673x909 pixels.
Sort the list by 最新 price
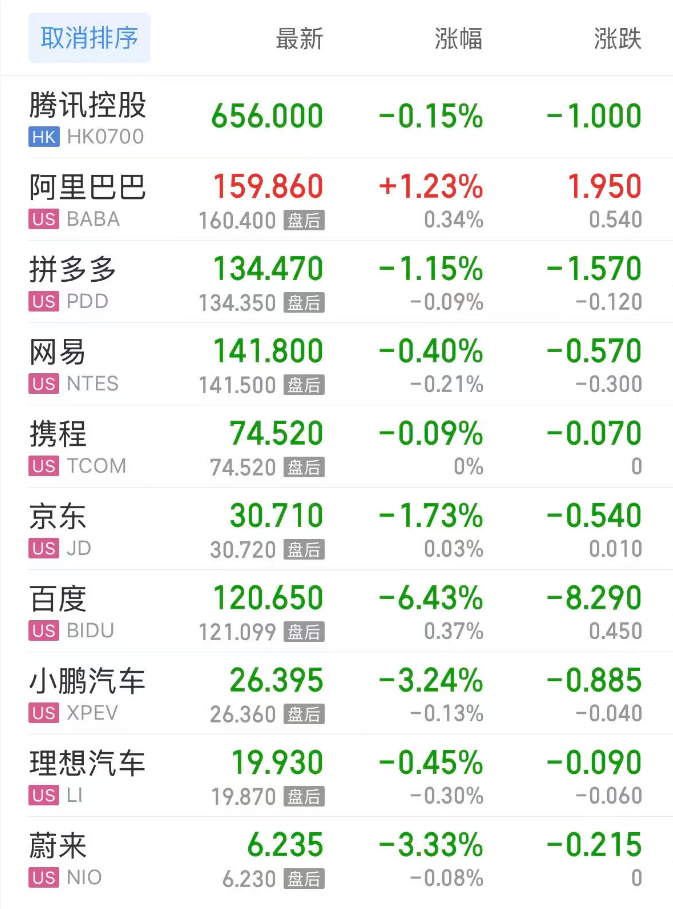[299, 39]
